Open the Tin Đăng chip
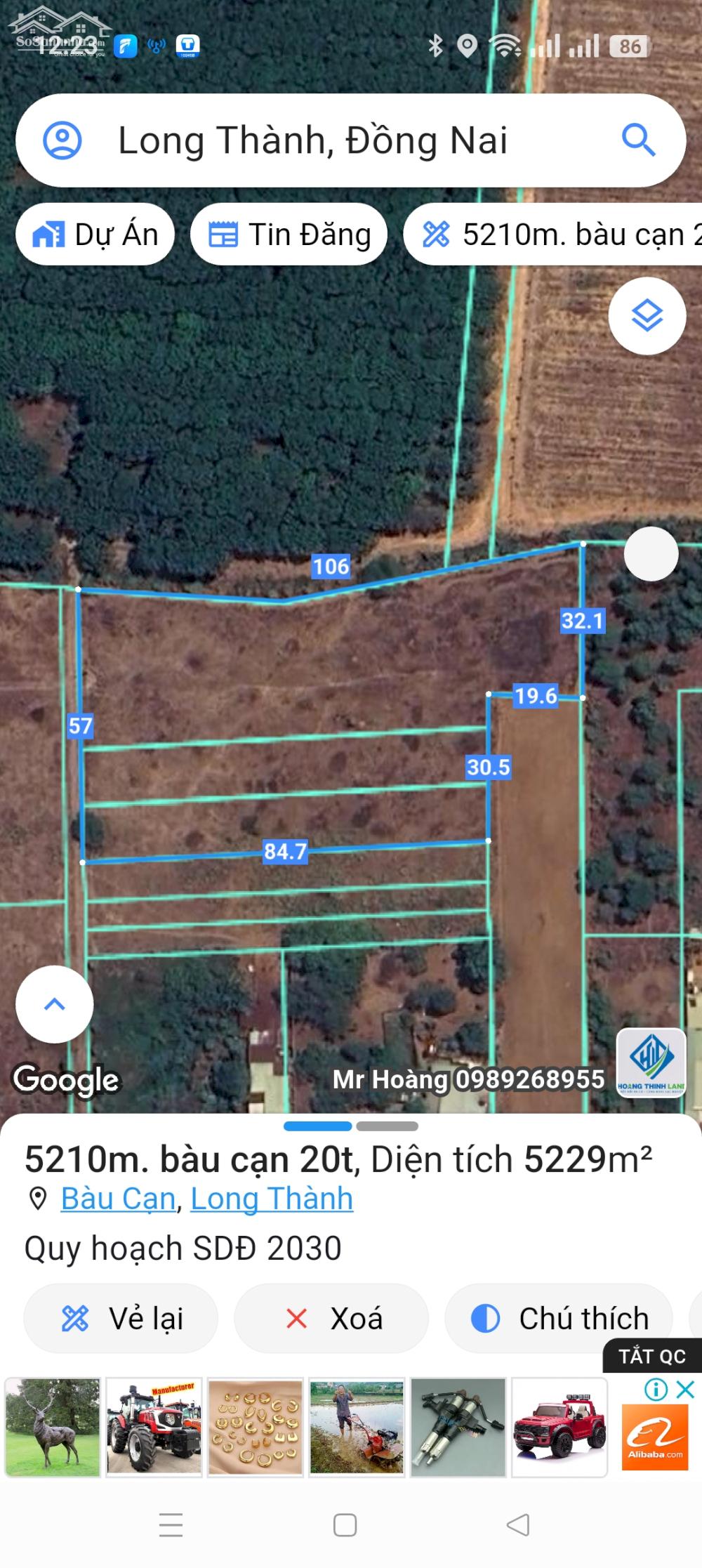Image resolution: width=702 pixels, height=1568 pixels. click(289, 235)
